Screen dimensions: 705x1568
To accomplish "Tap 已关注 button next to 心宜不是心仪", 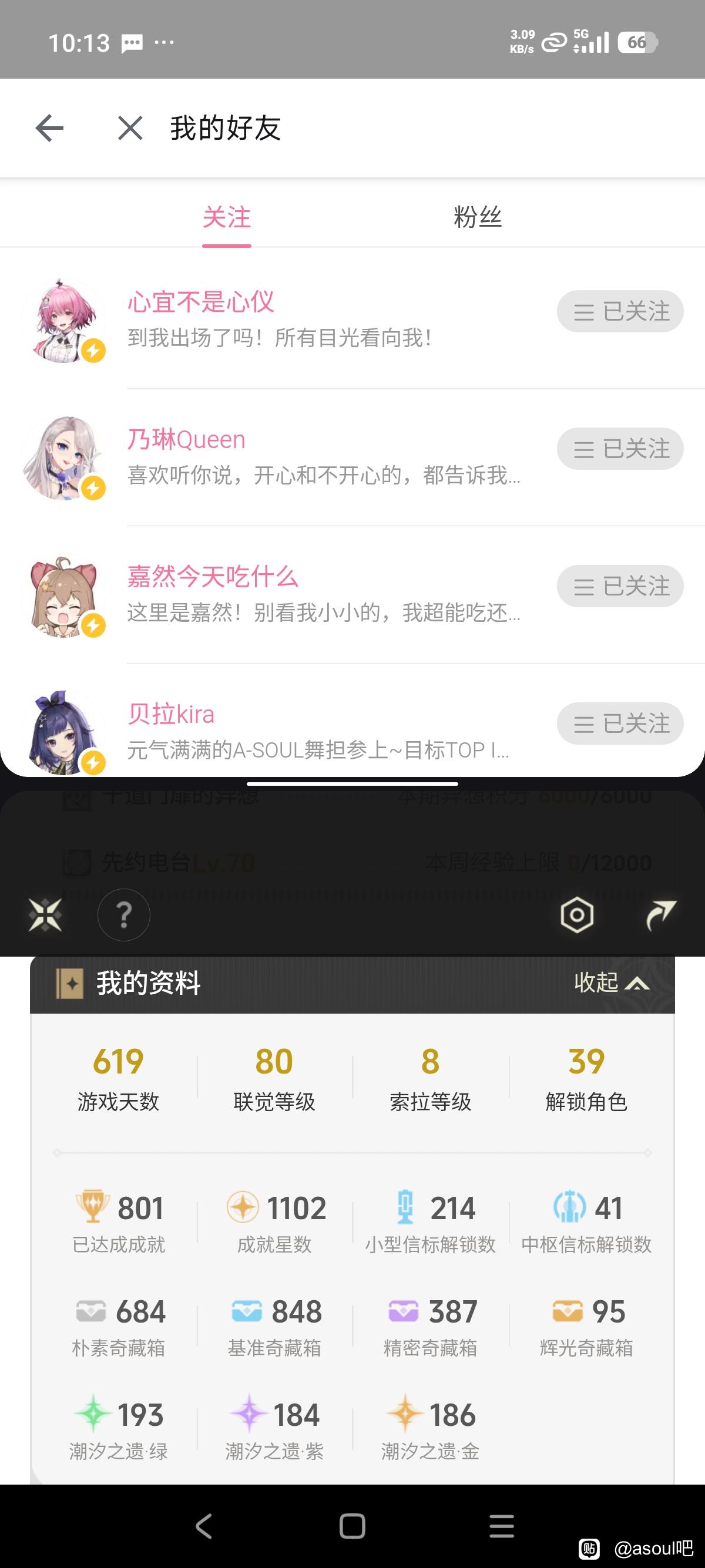I will pyautogui.click(x=620, y=312).
